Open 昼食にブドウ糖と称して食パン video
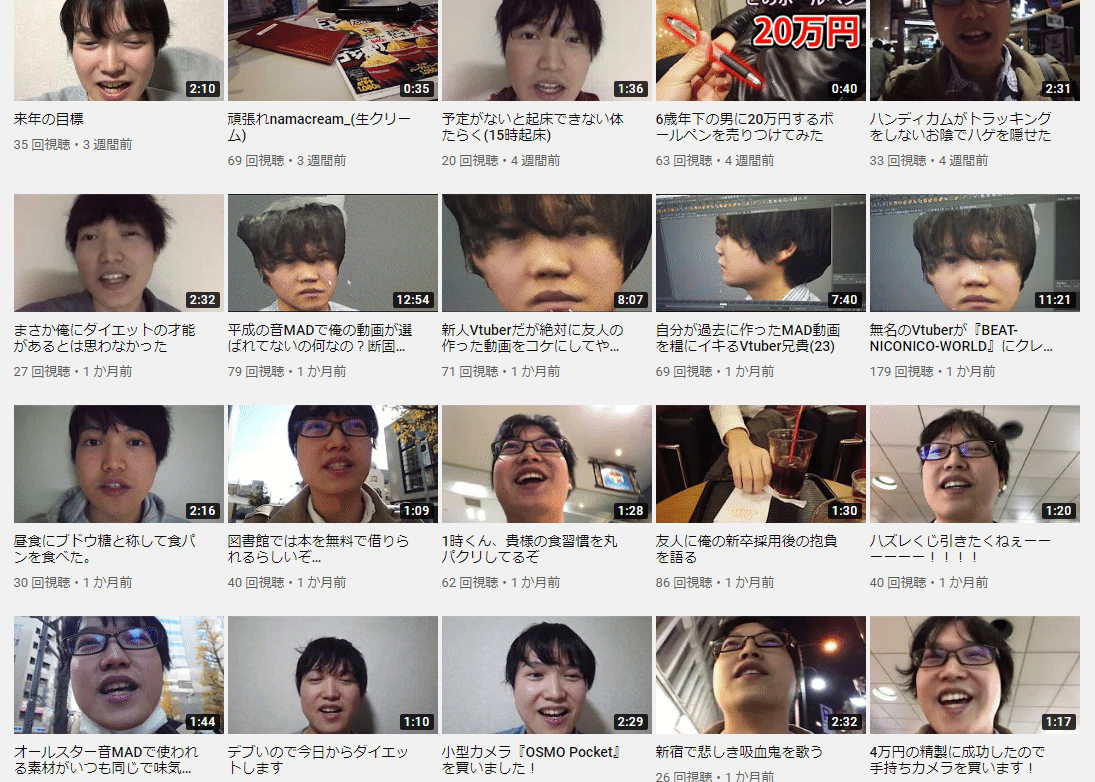Image resolution: width=1095 pixels, height=782 pixels. tap(118, 464)
